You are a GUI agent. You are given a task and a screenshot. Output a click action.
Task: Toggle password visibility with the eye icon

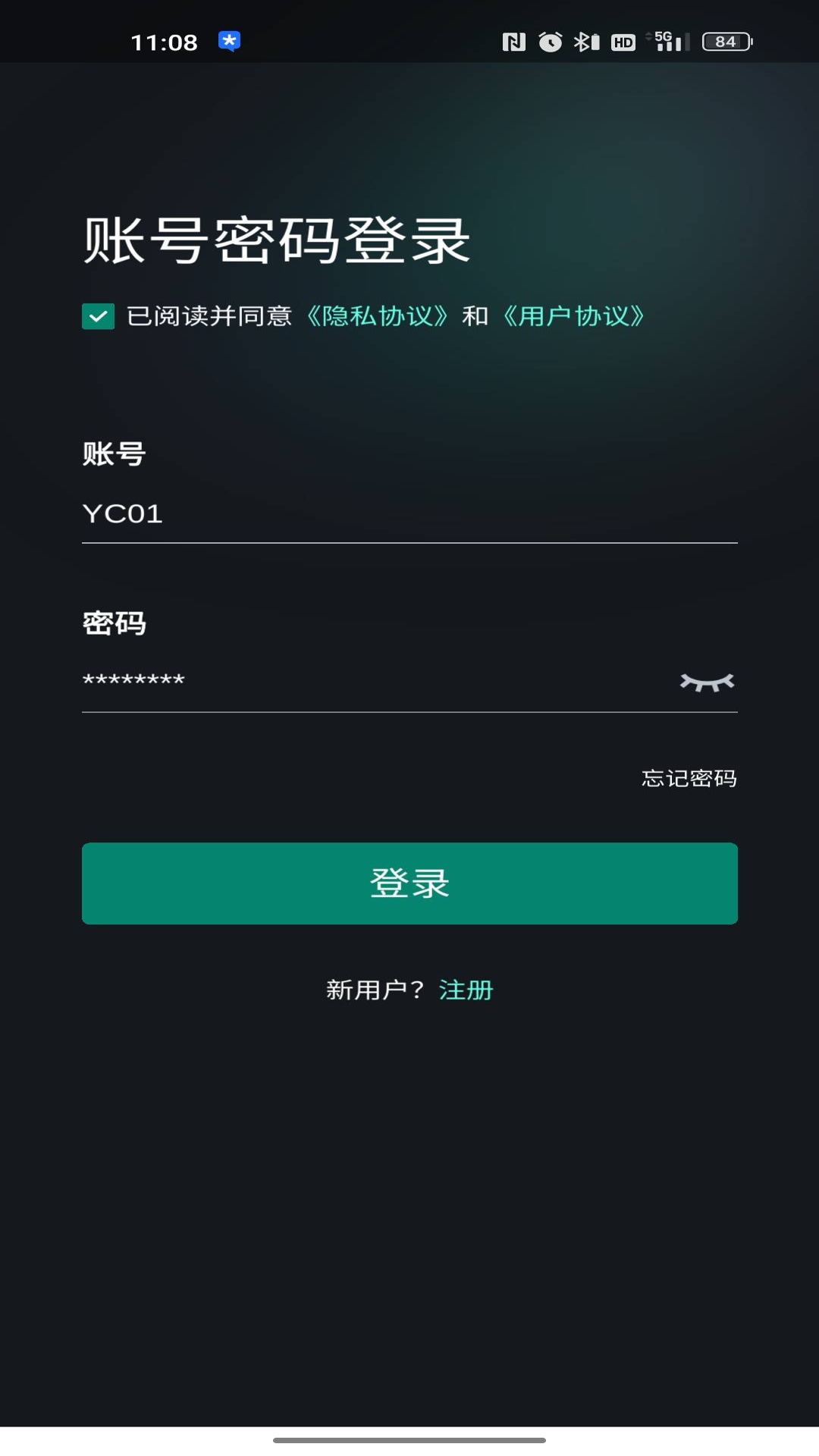click(x=708, y=682)
